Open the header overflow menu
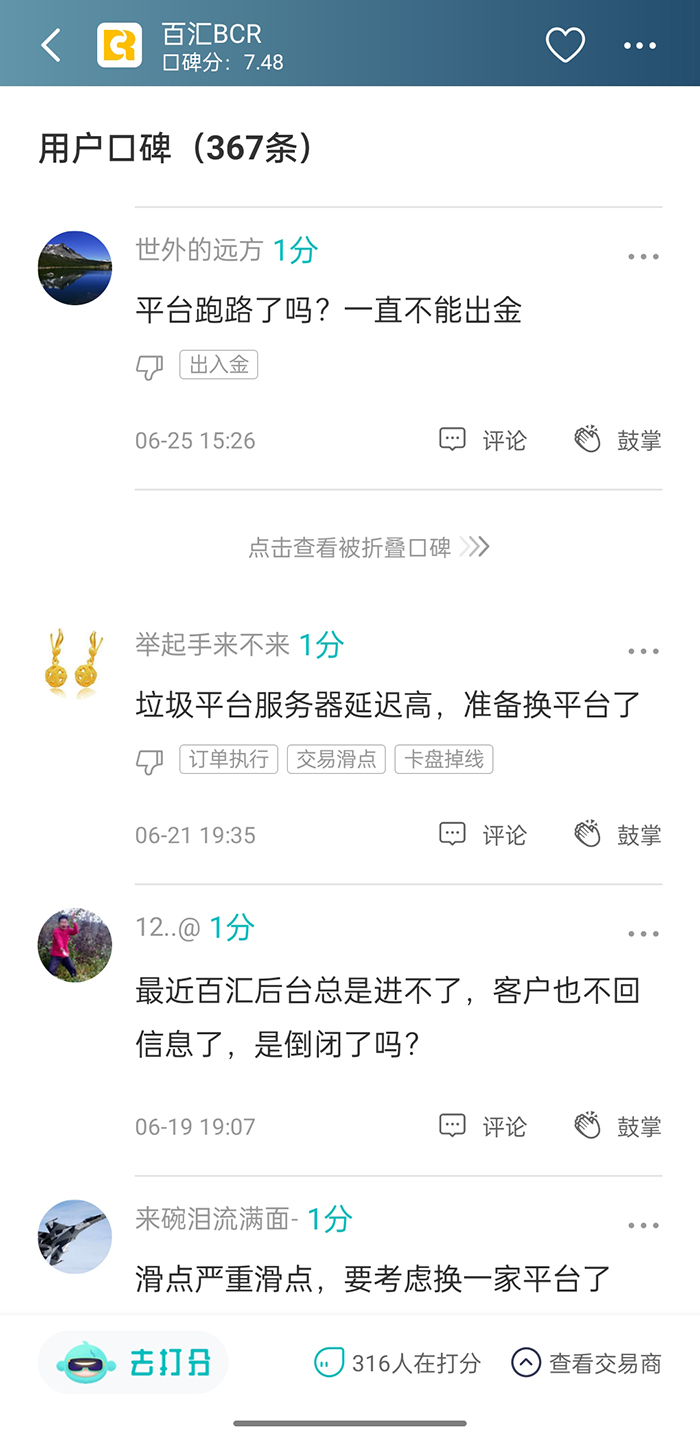The height and width of the screenshot is (1440, 700). pos(640,45)
